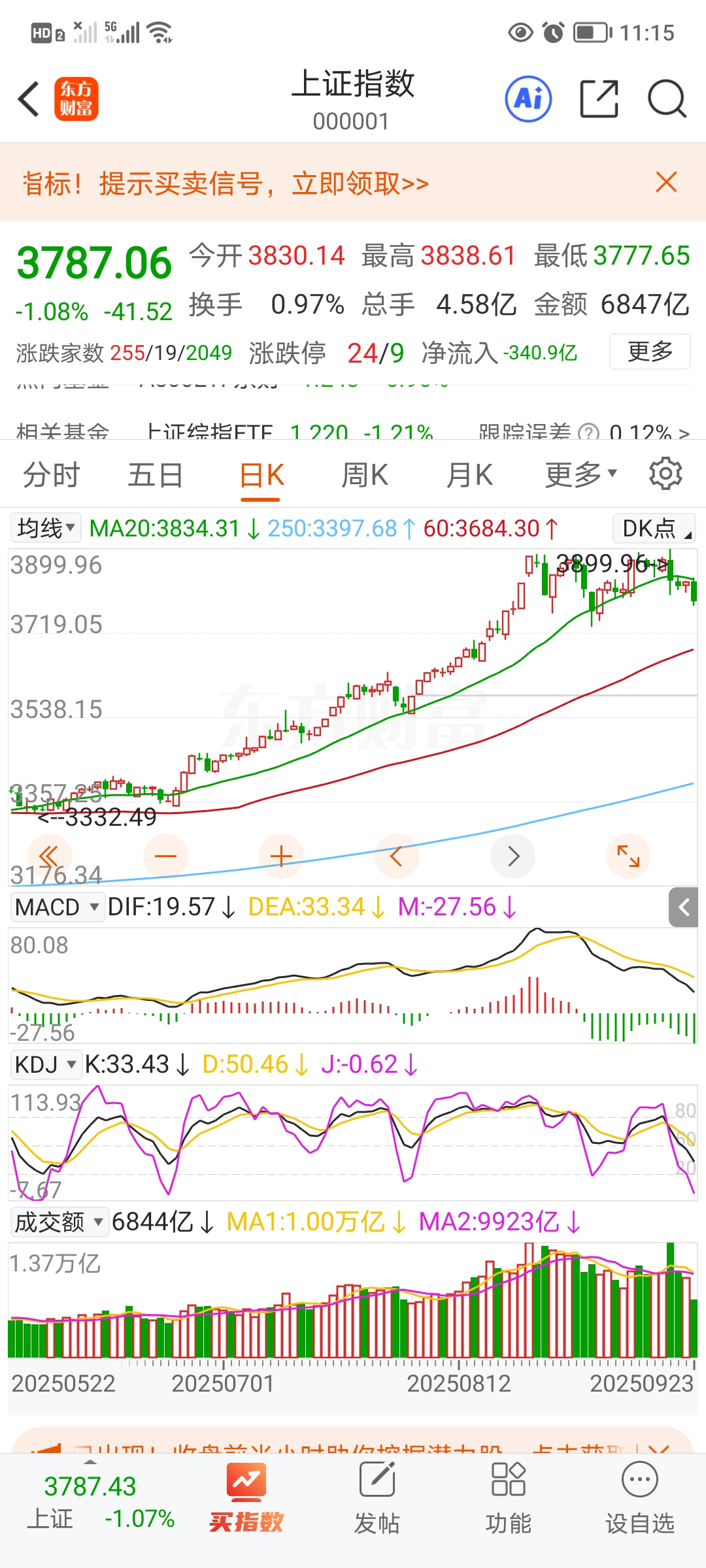Image resolution: width=706 pixels, height=1568 pixels.
Task: Open the 均线 indicator dropdown
Action: click(x=46, y=528)
